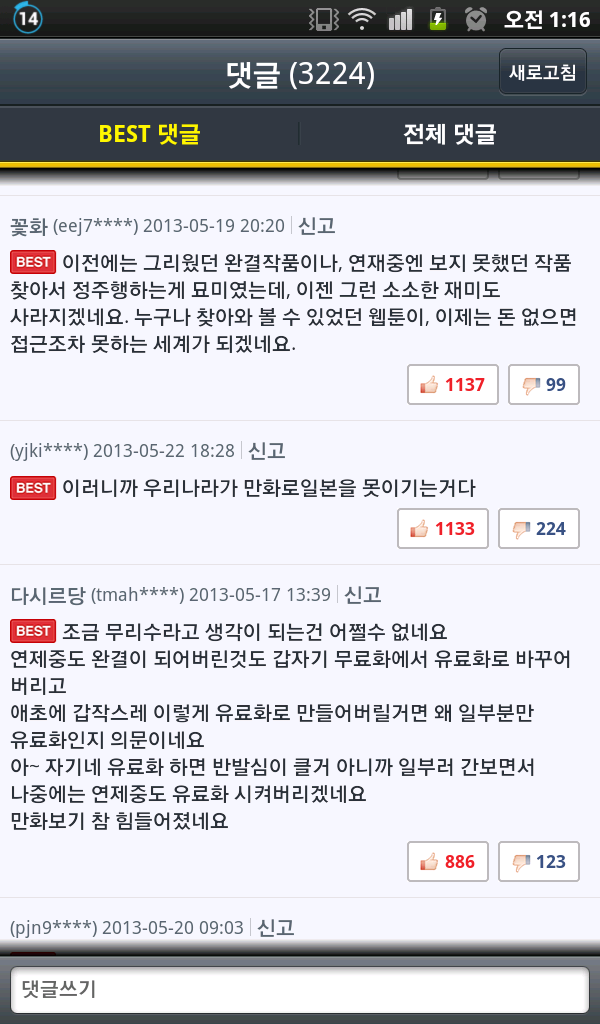Report yjki****'s comment via 신고
Viewport: 600px width, 1024px height.
pyautogui.click(x=267, y=451)
